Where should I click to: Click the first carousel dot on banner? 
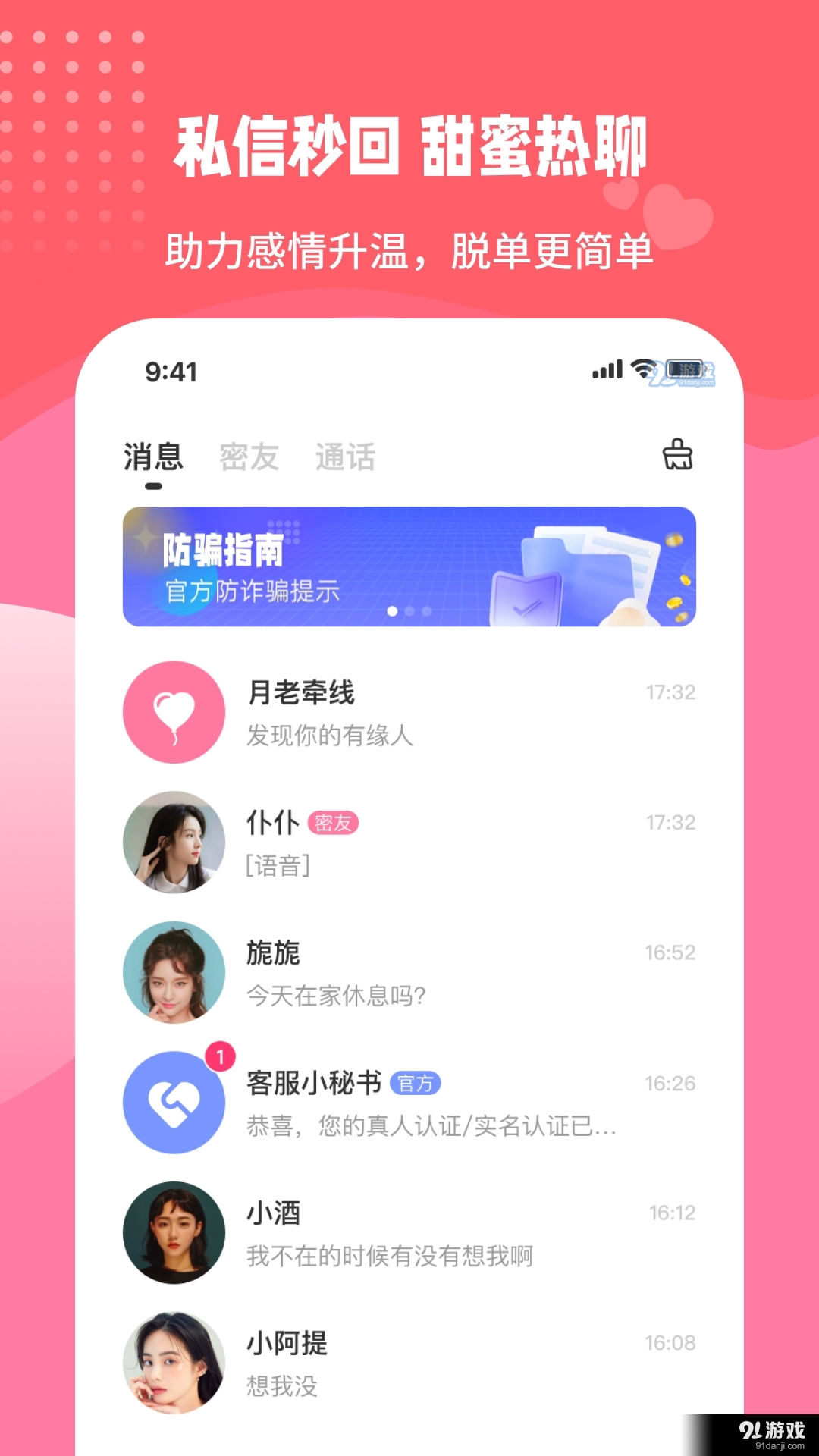(x=391, y=611)
